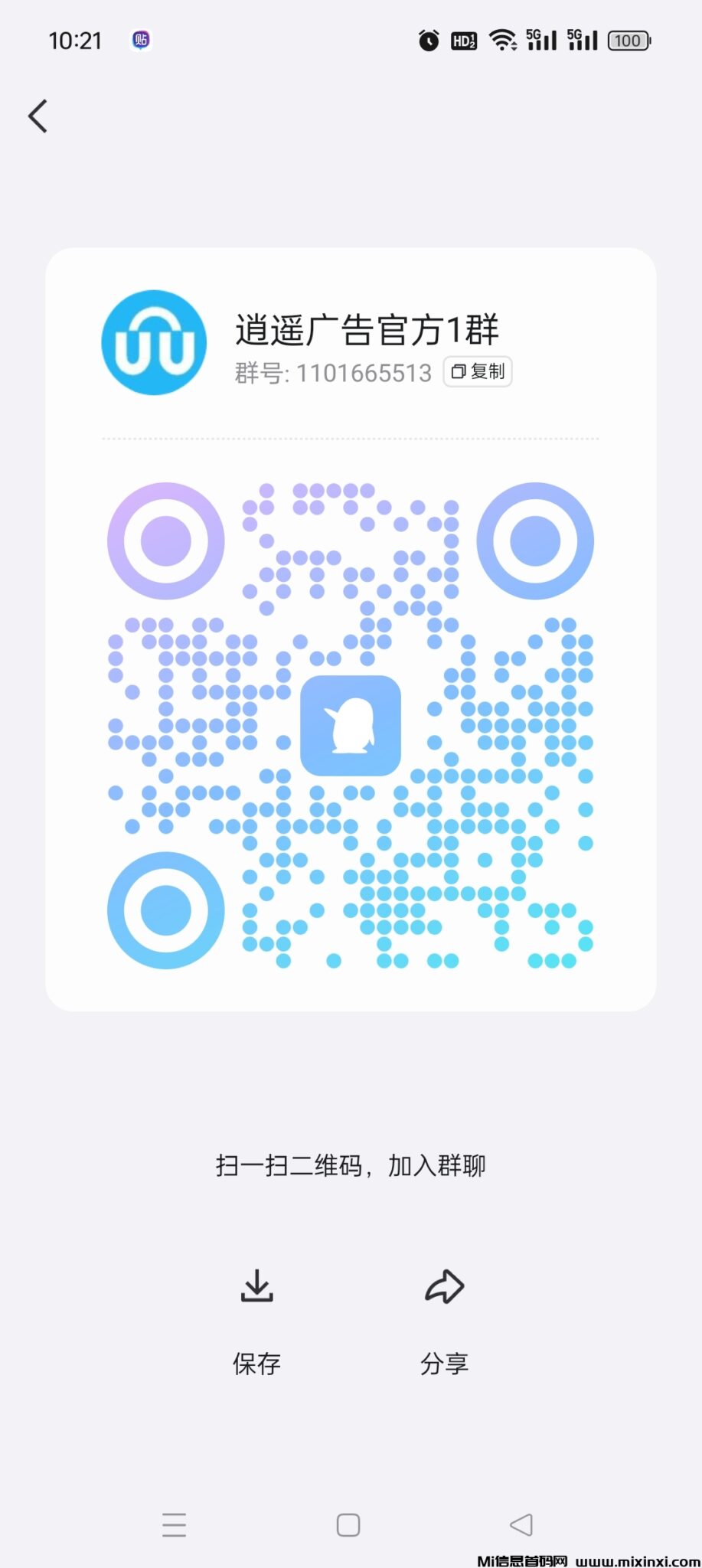
Task: Open recent apps from the navigation bar
Action: pyautogui.click(x=175, y=1525)
